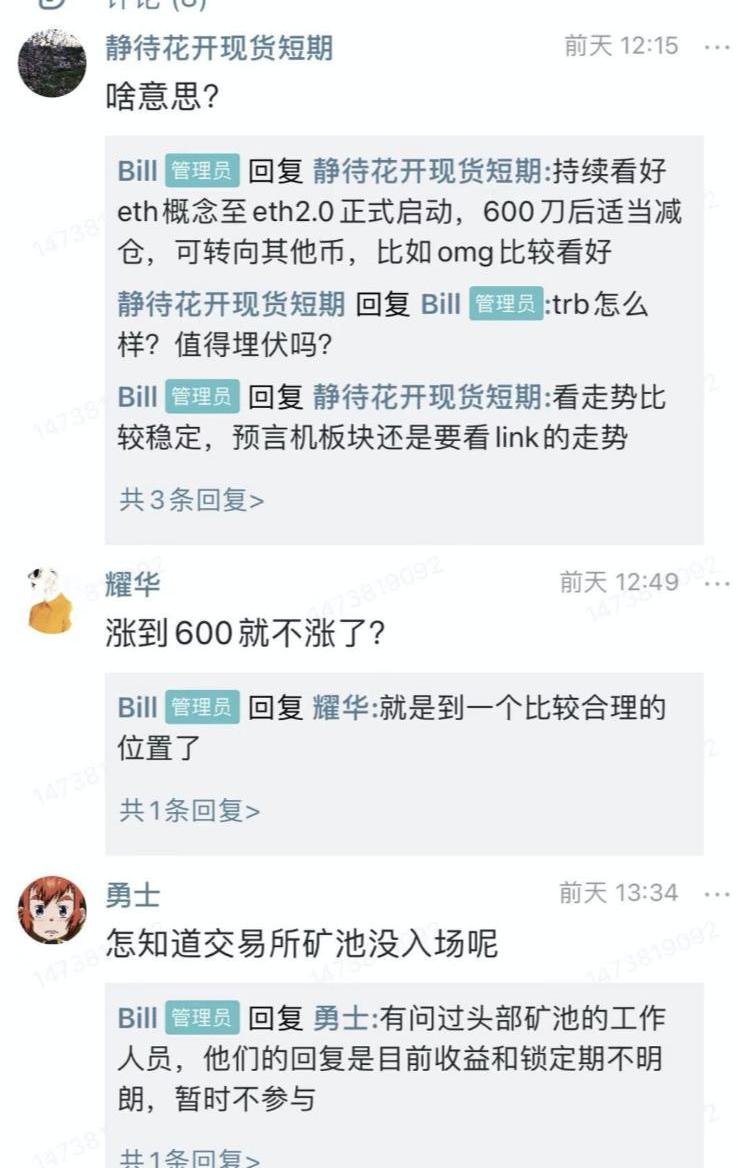
Task: Tap 勇士's avatar picture
Action: [52, 909]
